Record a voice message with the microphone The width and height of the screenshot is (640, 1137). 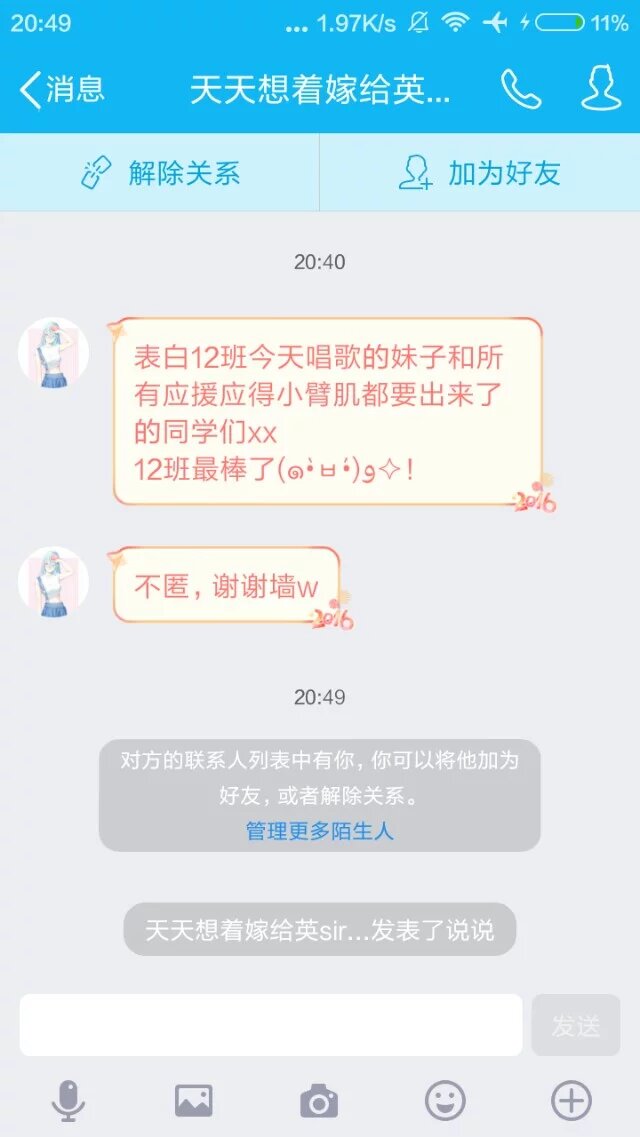point(68,1102)
